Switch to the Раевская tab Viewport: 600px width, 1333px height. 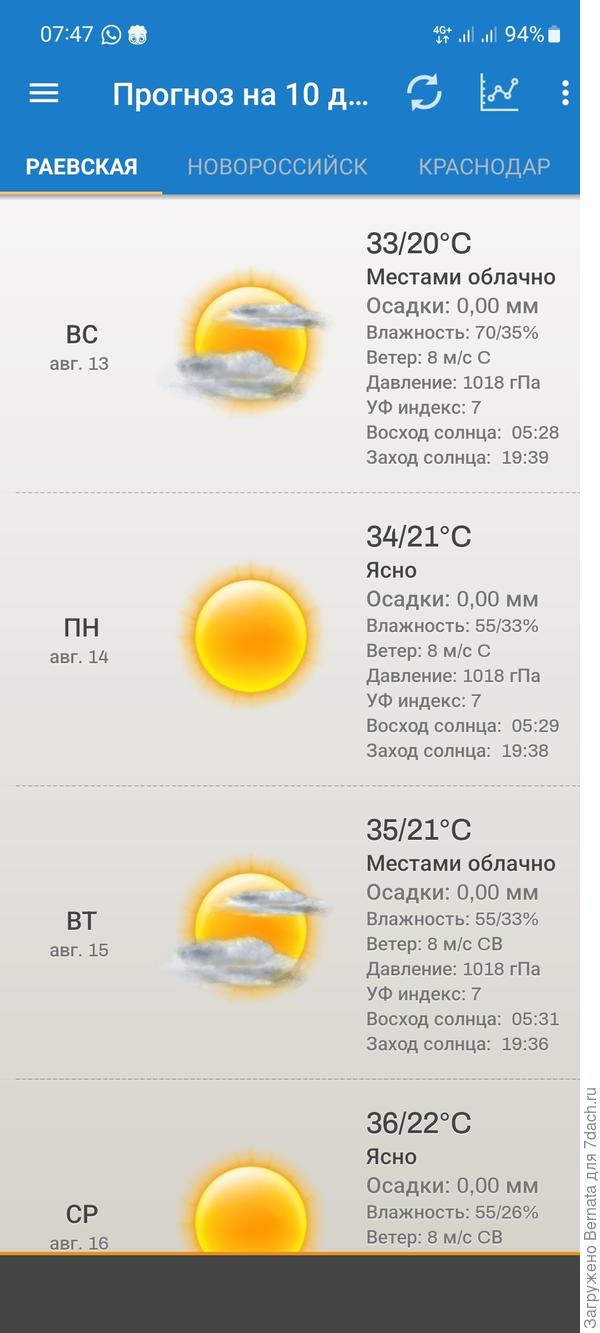[82, 167]
